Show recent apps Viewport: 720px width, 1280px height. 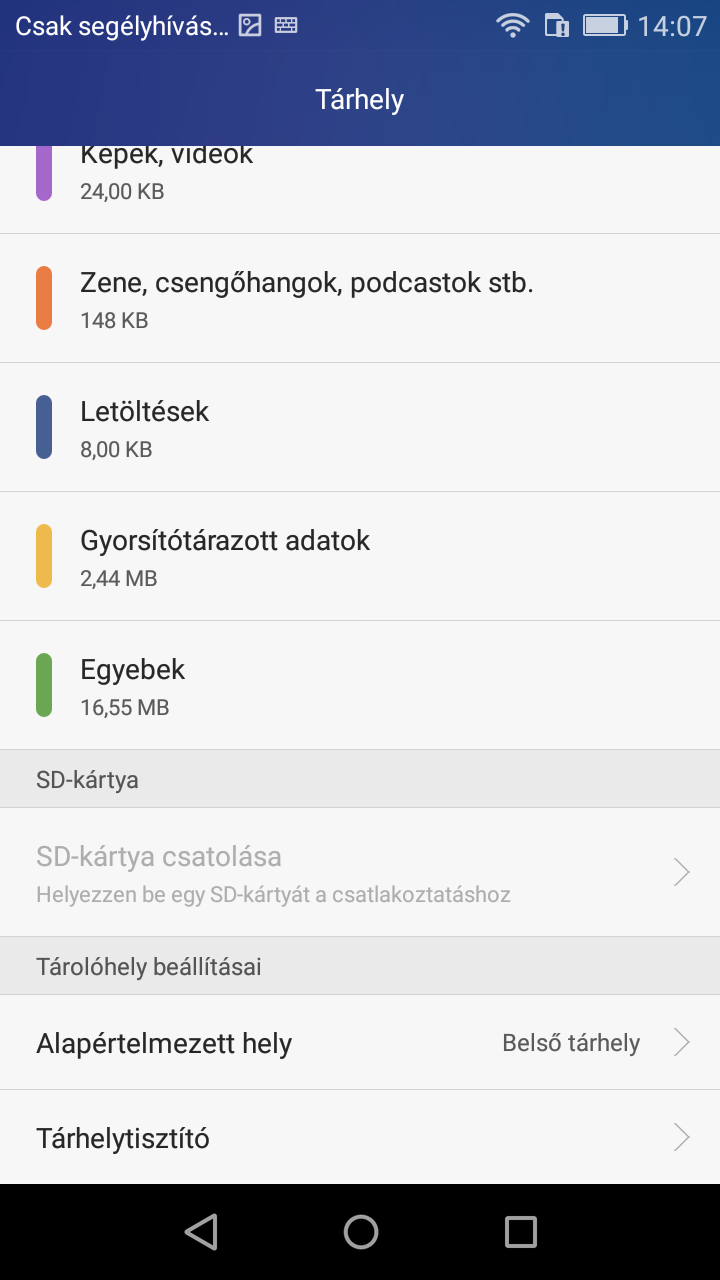click(520, 1232)
